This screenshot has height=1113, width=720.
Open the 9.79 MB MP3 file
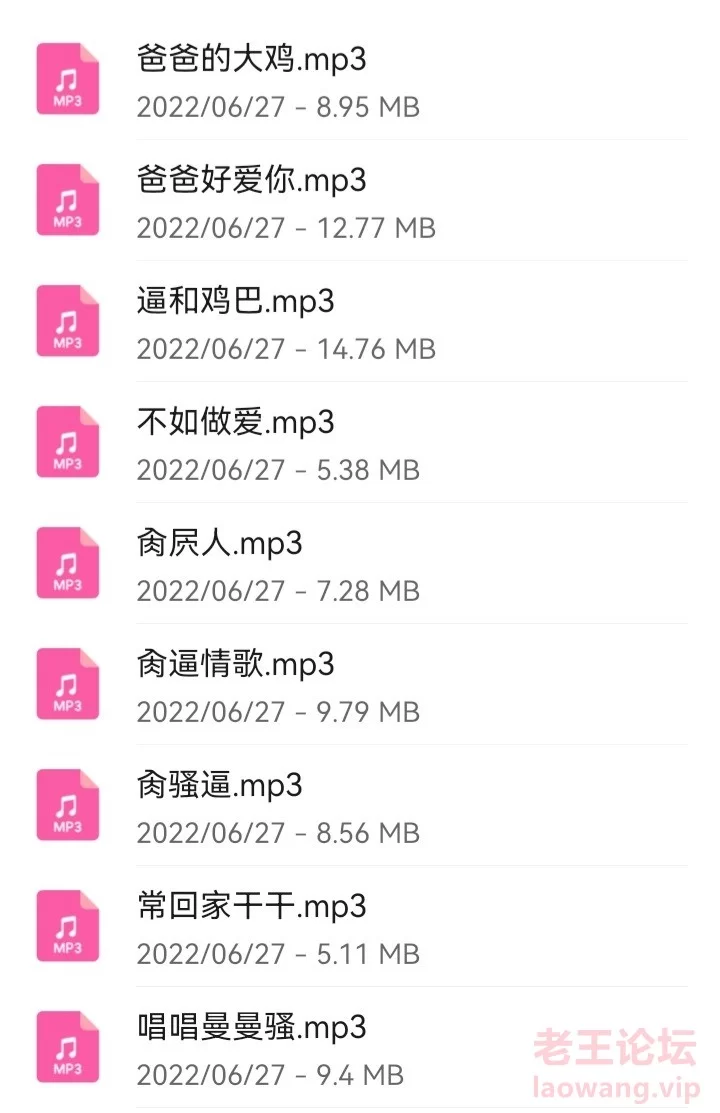tap(235, 666)
